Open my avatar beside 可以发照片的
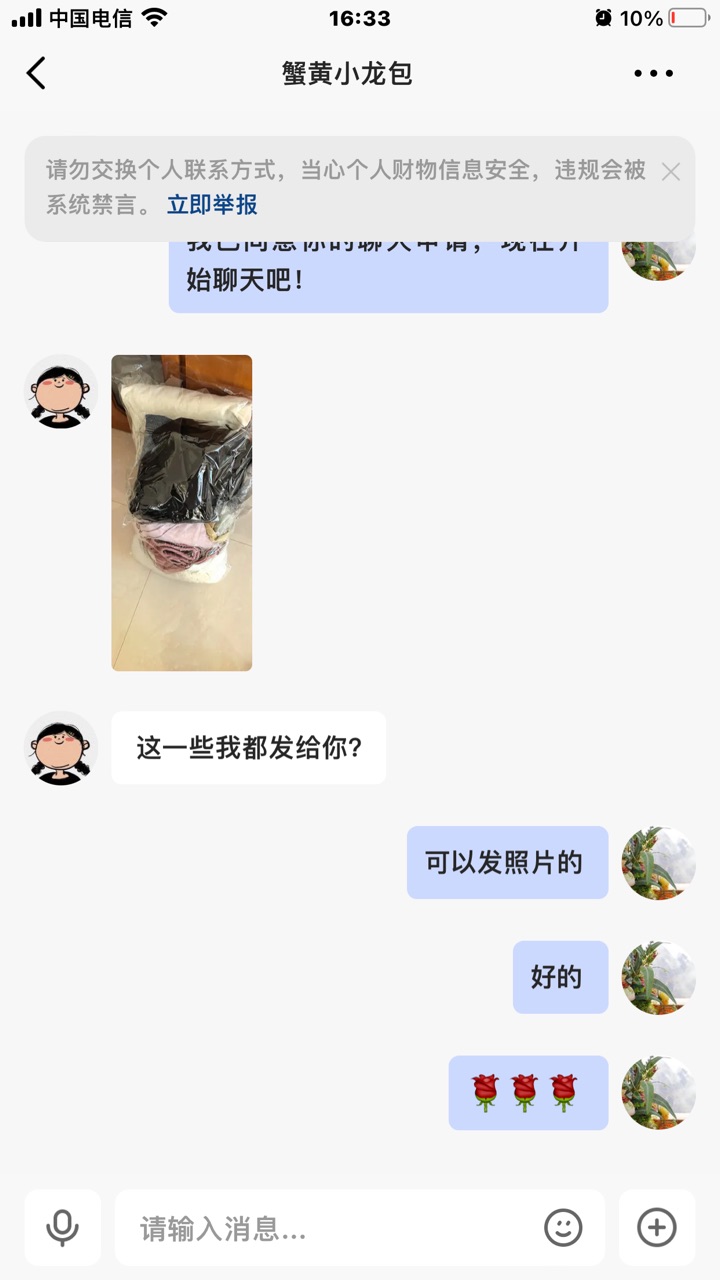Image resolution: width=720 pixels, height=1280 pixels. tap(658, 862)
